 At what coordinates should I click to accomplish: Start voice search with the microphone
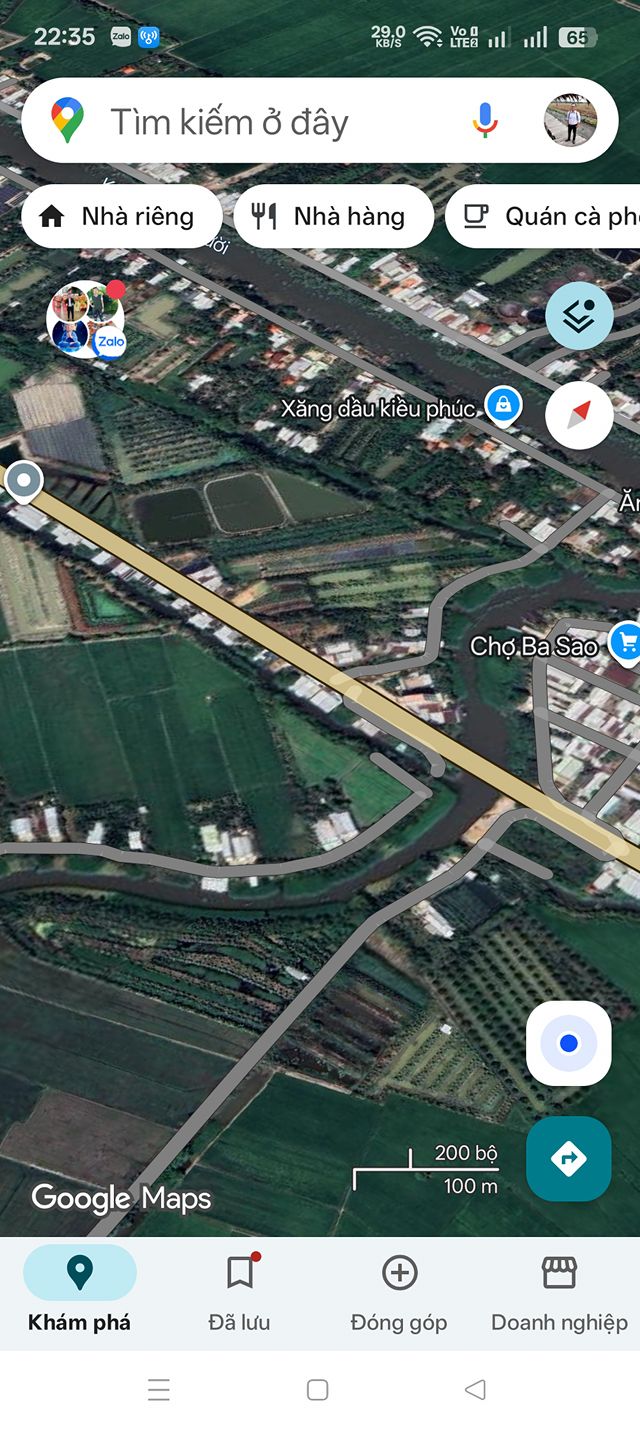click(485, 121)
